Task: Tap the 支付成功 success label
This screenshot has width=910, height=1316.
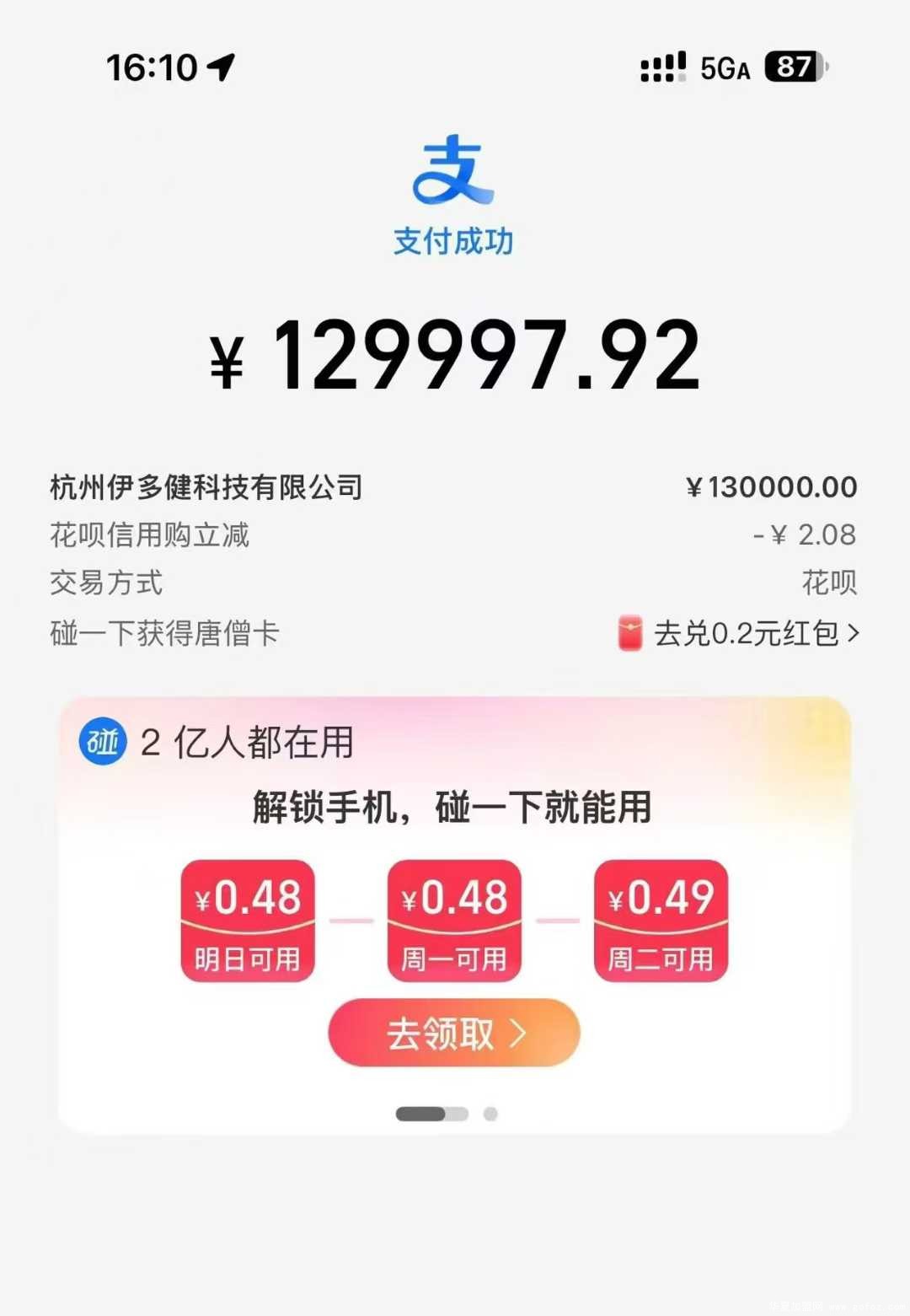Action: (x=455, y=240)
